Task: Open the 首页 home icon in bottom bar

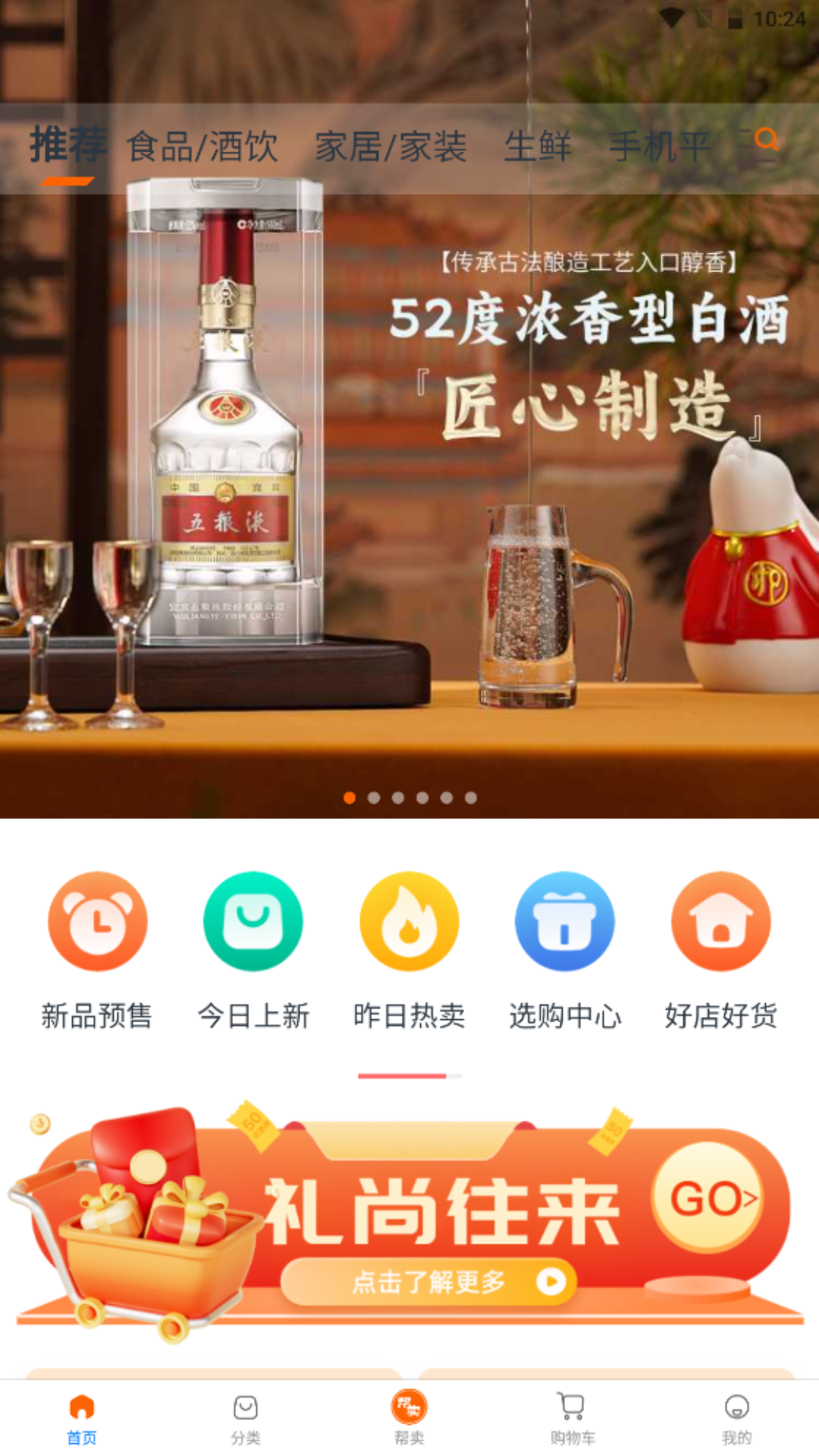Action: (x=82, y=1407)
